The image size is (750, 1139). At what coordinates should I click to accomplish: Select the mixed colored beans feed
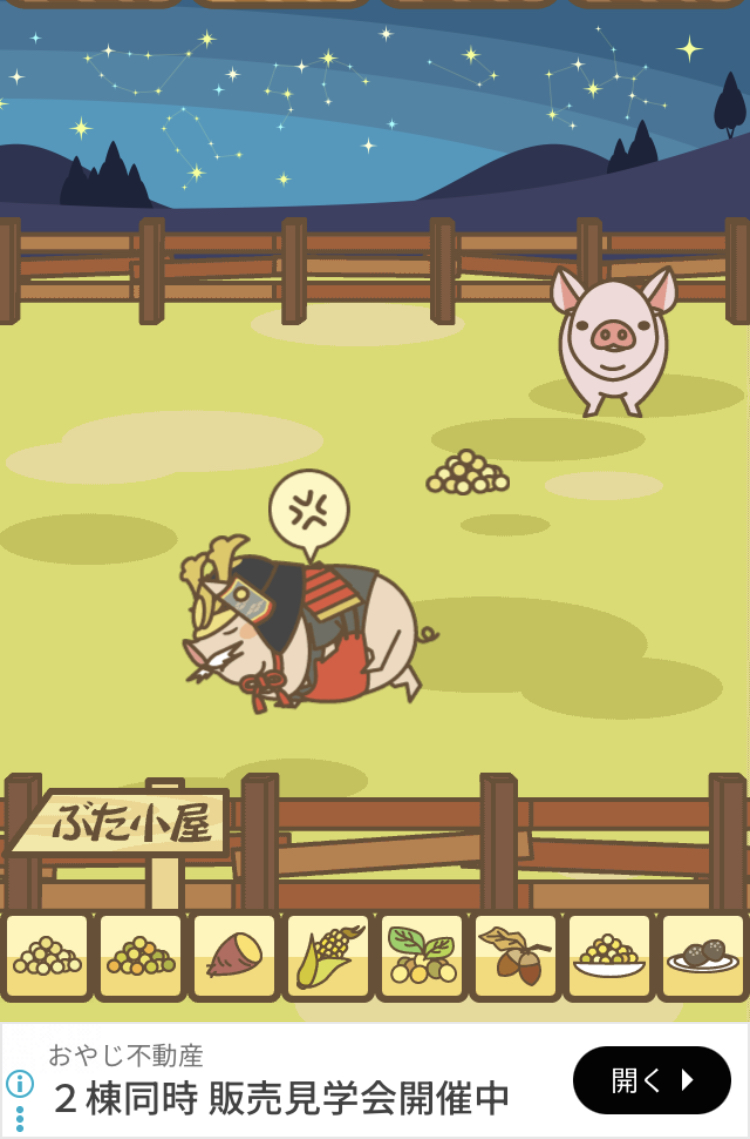[141, 956]
